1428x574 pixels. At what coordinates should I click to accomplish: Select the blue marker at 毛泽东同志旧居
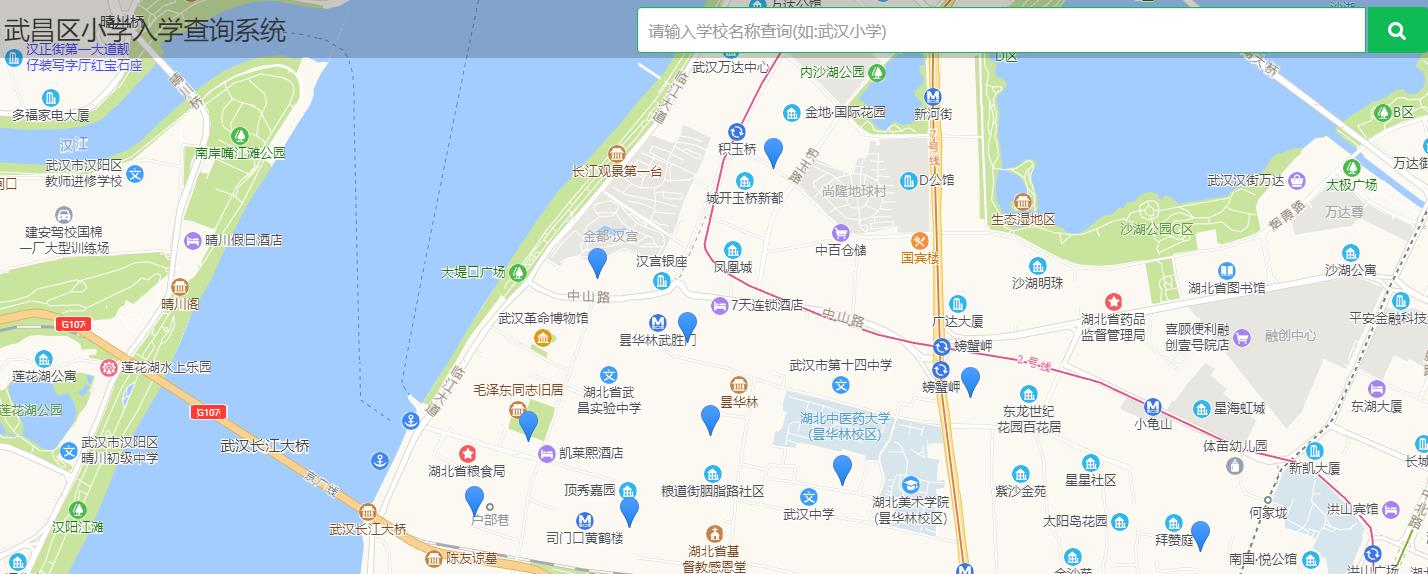(528, 425)
